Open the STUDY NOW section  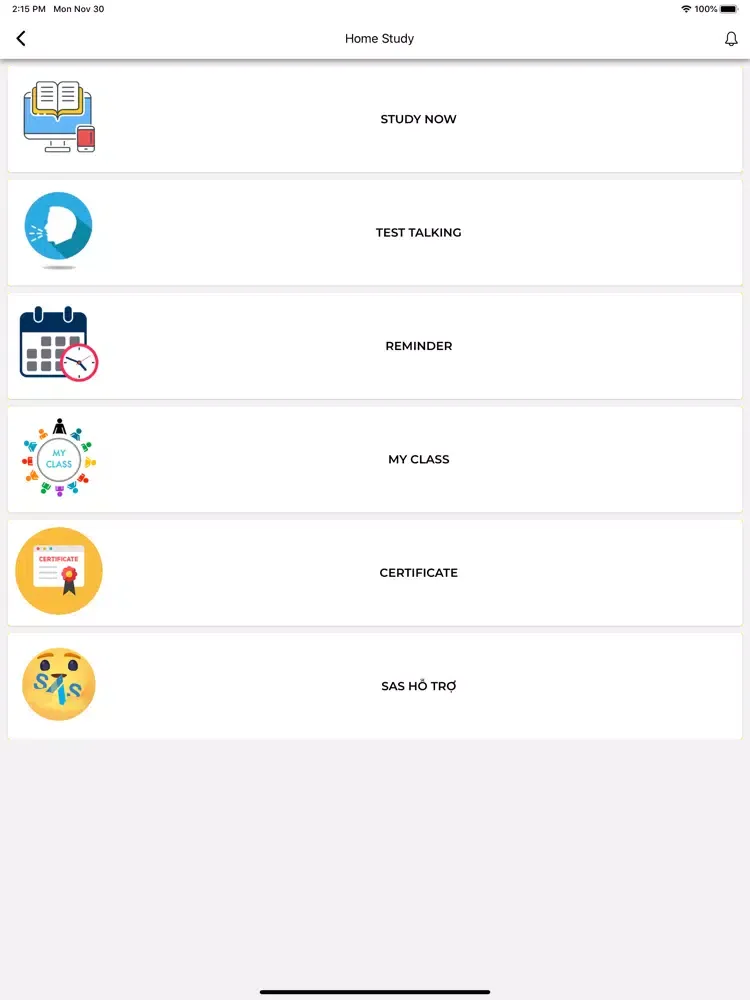pyautogui.click(x=418, y=119)
